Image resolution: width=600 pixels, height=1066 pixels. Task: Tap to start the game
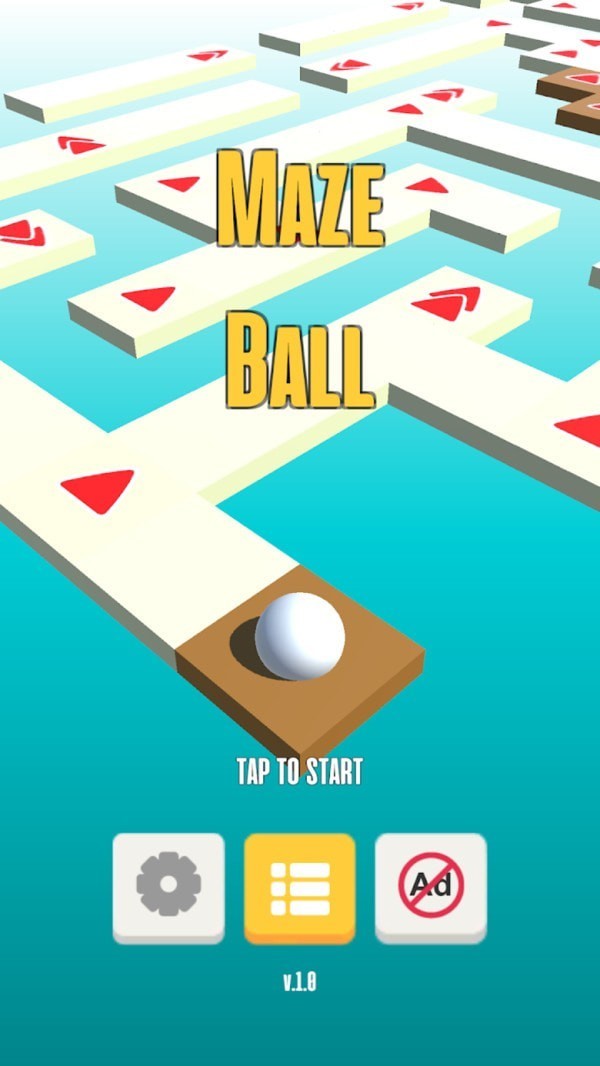299,771
